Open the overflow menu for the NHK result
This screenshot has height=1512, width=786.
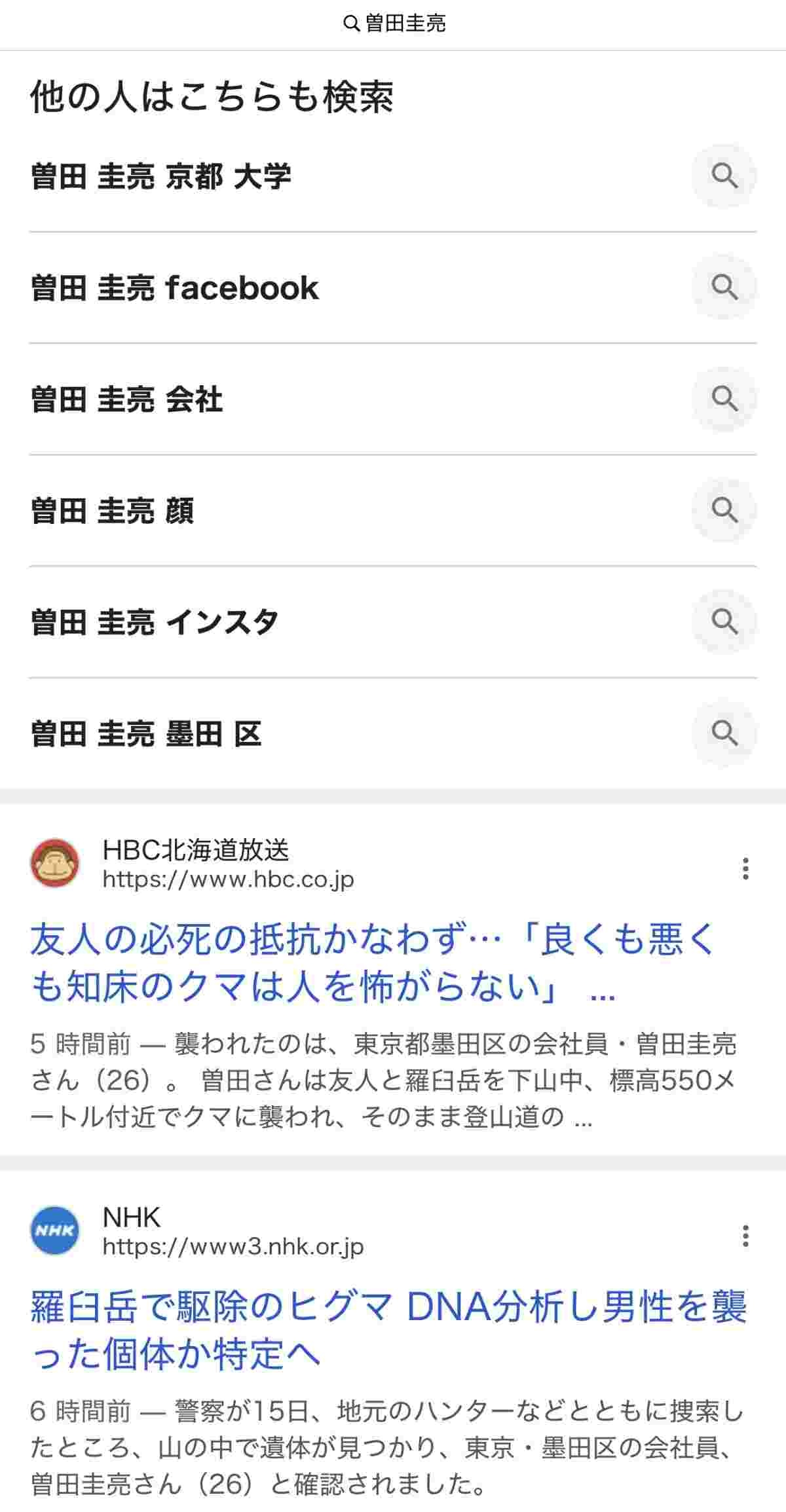pos(745,1236)
